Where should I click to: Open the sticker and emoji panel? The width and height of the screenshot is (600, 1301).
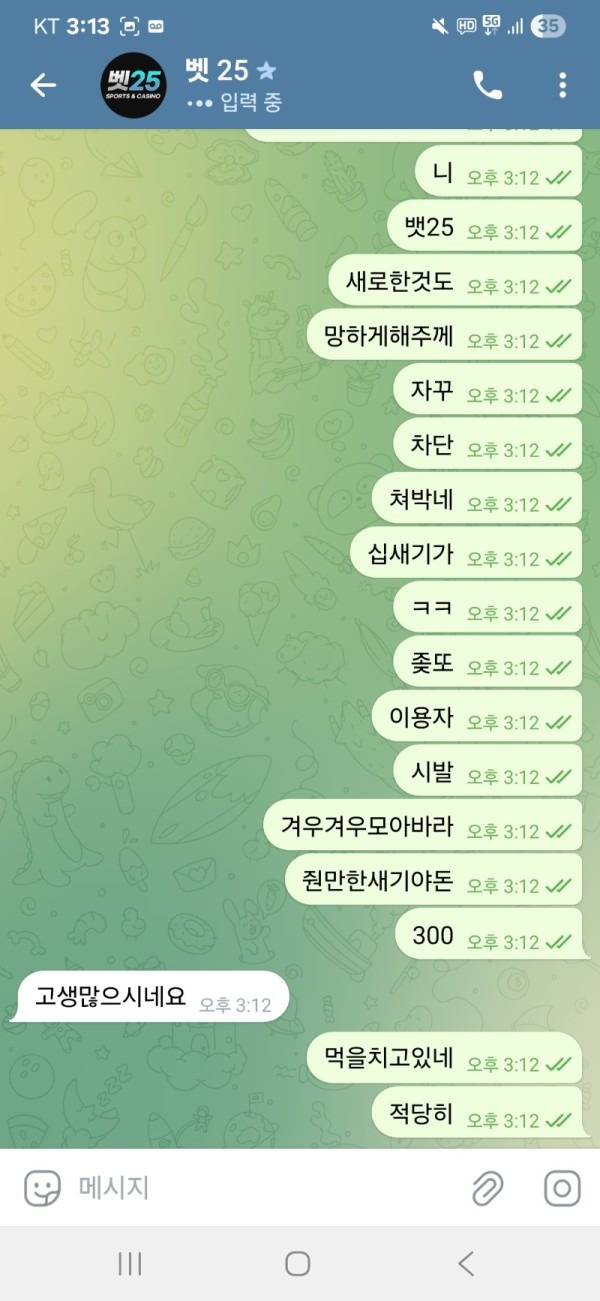point(42,1188)
